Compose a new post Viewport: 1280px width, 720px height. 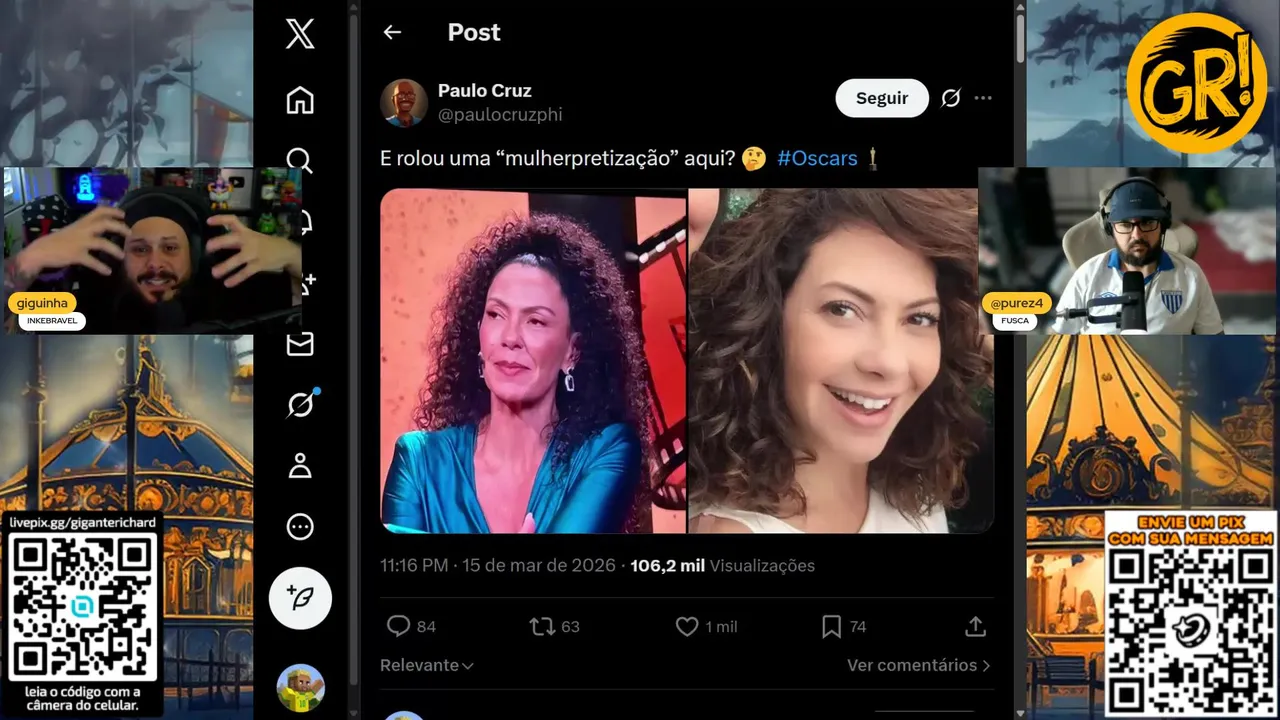click(300, 597)
